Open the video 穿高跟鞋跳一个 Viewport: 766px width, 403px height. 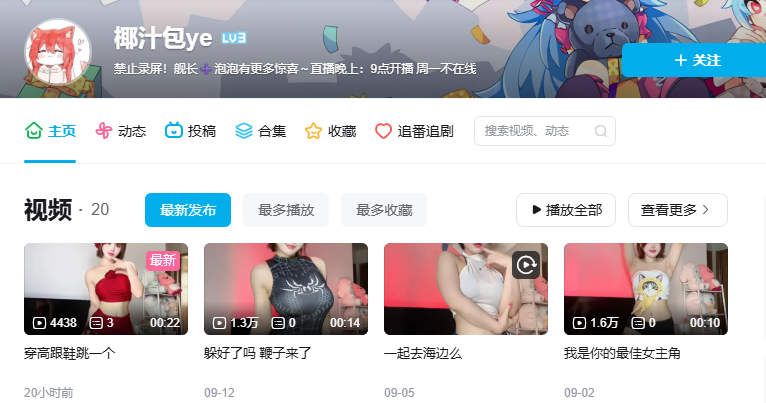[106, 288]
